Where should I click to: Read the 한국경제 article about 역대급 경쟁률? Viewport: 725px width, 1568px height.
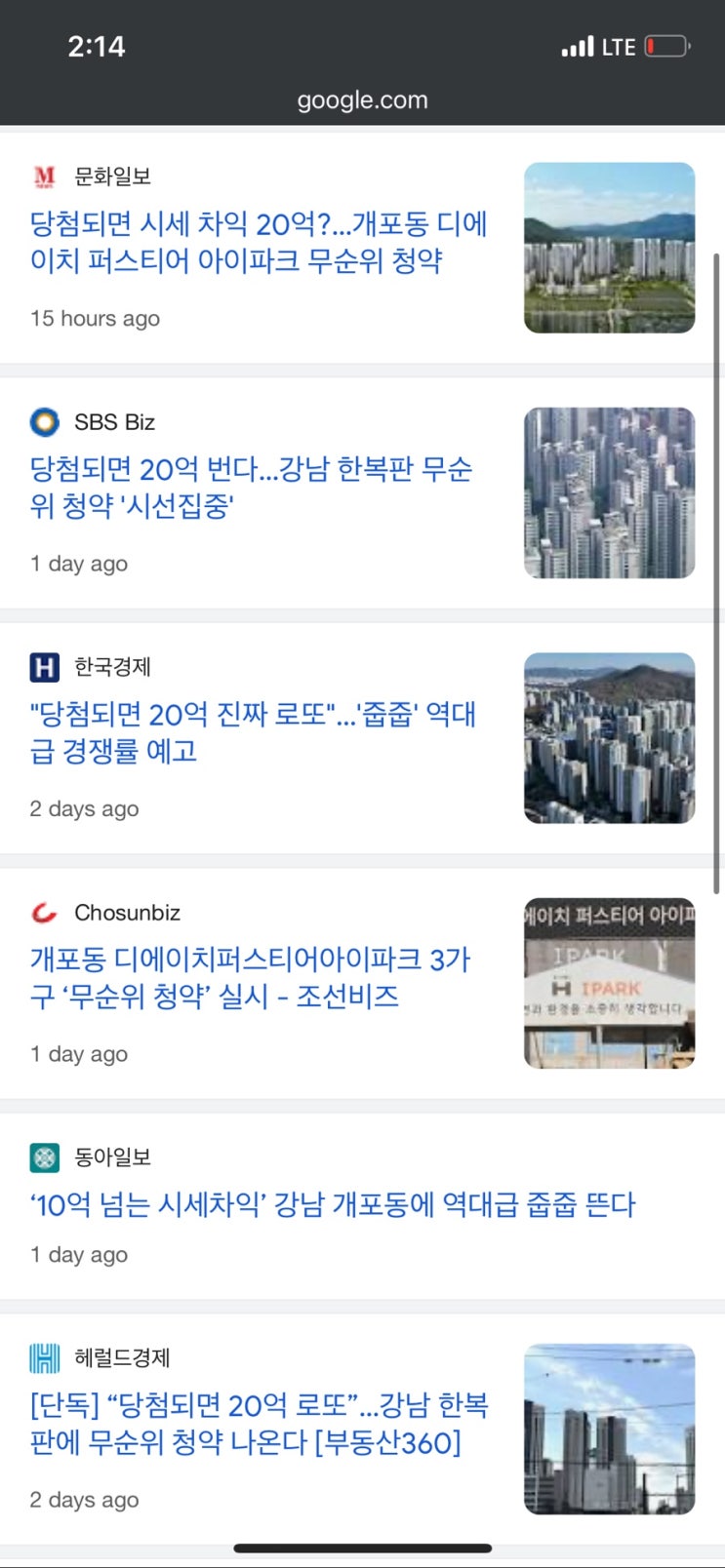pyautogui.click(x=253, y=732)
